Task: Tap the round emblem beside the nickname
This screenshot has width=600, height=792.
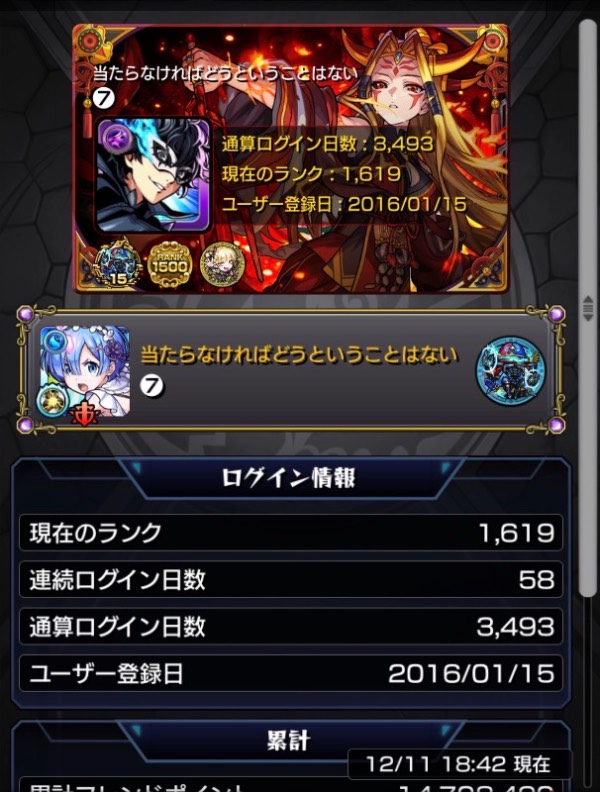Action: tap(510, 366)
